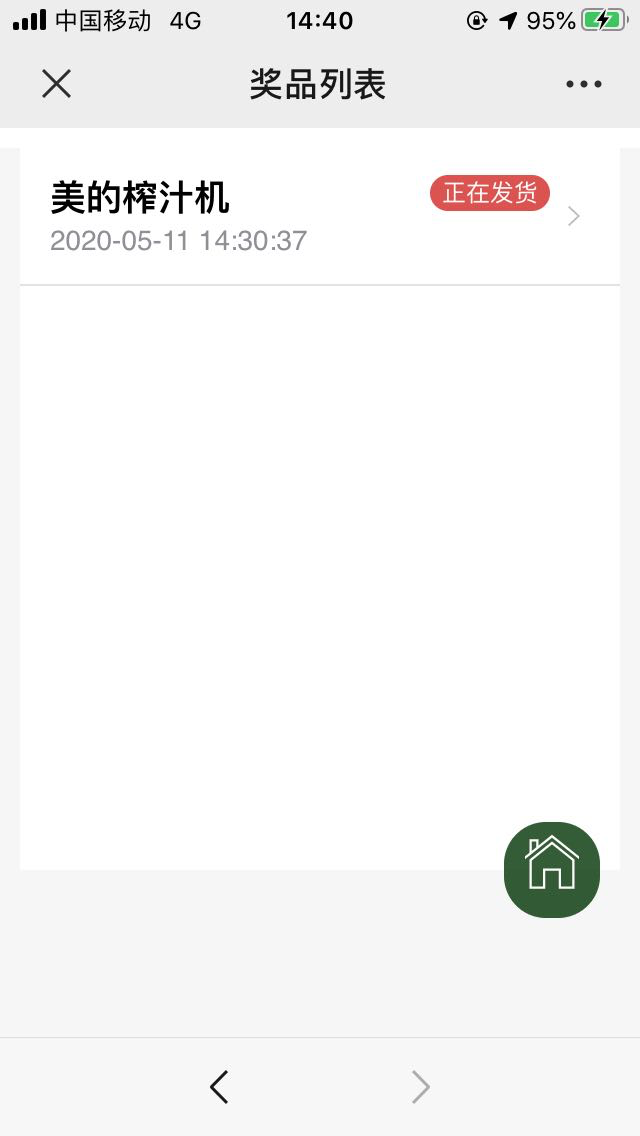This screenshot has height=1136, width=640.
Task: Go forward with the bottom right arrow
Action: point(420,1087)
